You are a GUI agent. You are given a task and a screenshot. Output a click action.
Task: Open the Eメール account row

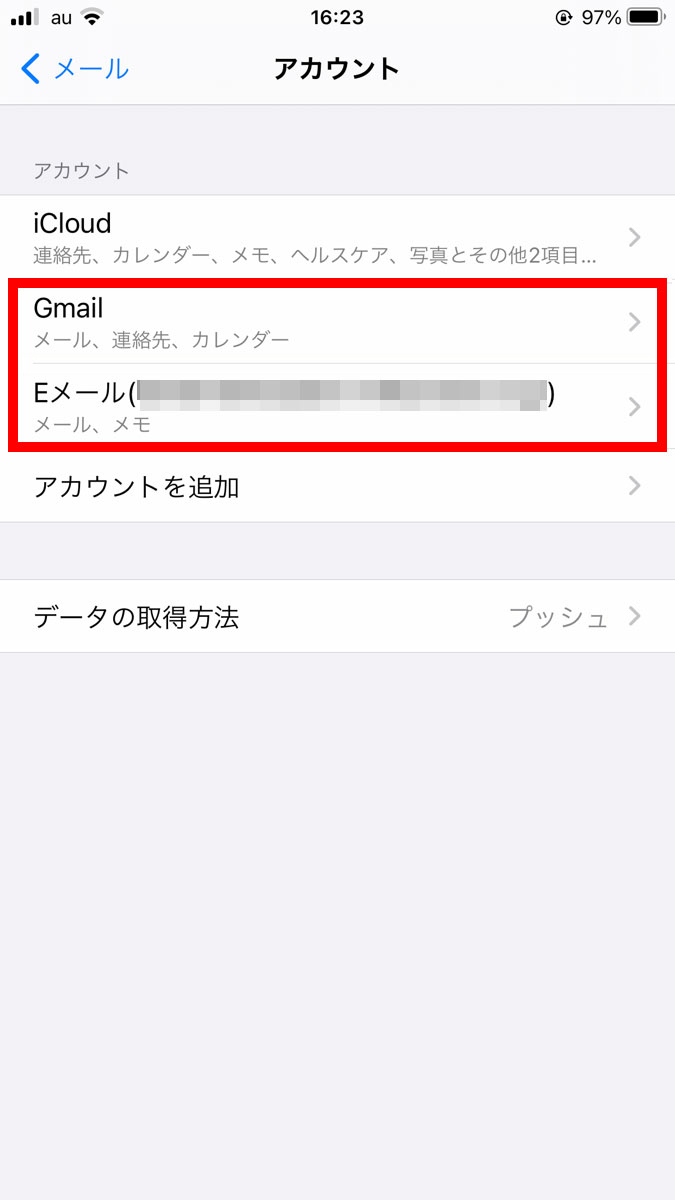337,406
